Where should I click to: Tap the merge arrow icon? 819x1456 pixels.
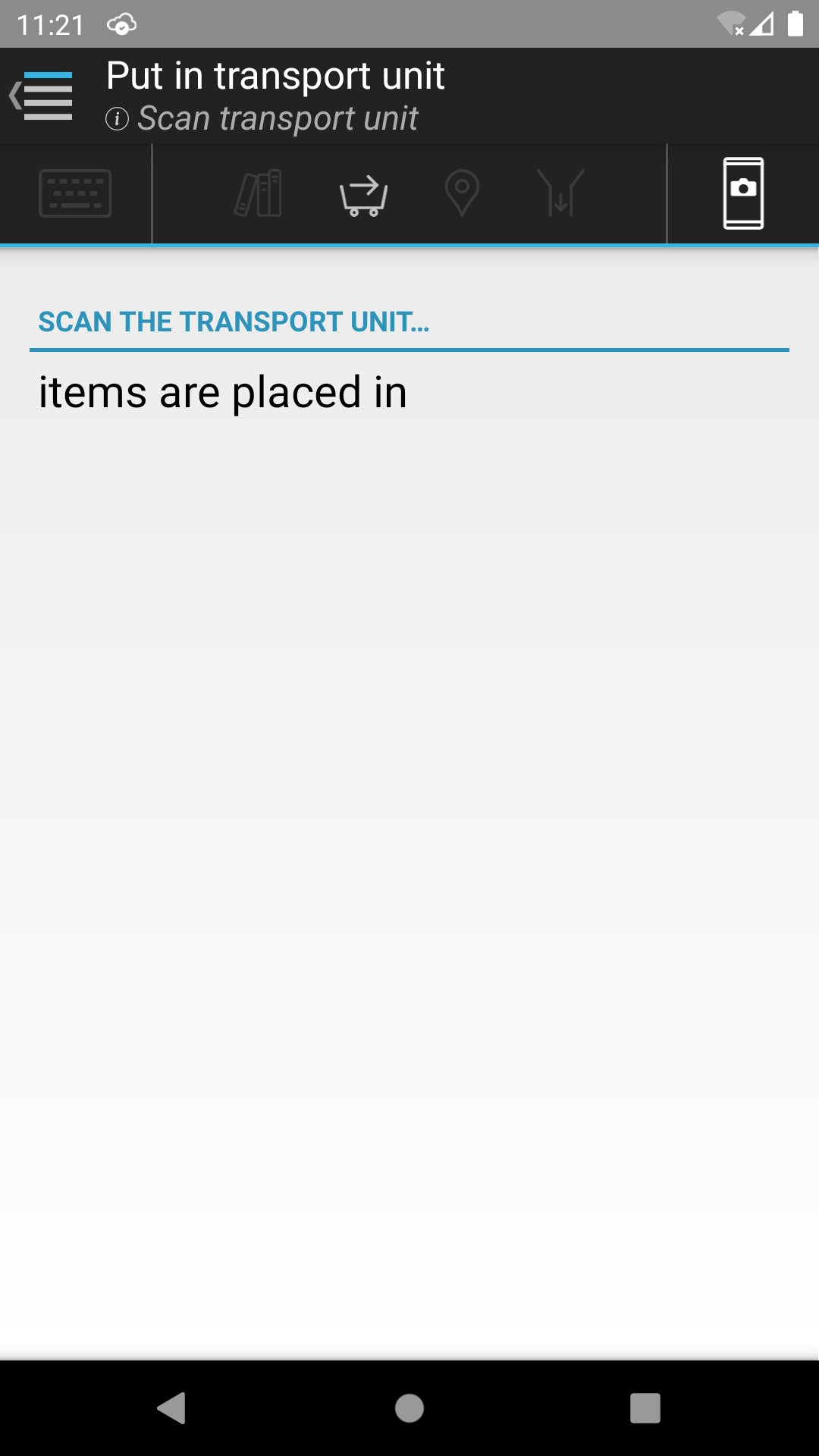(560, 193)
